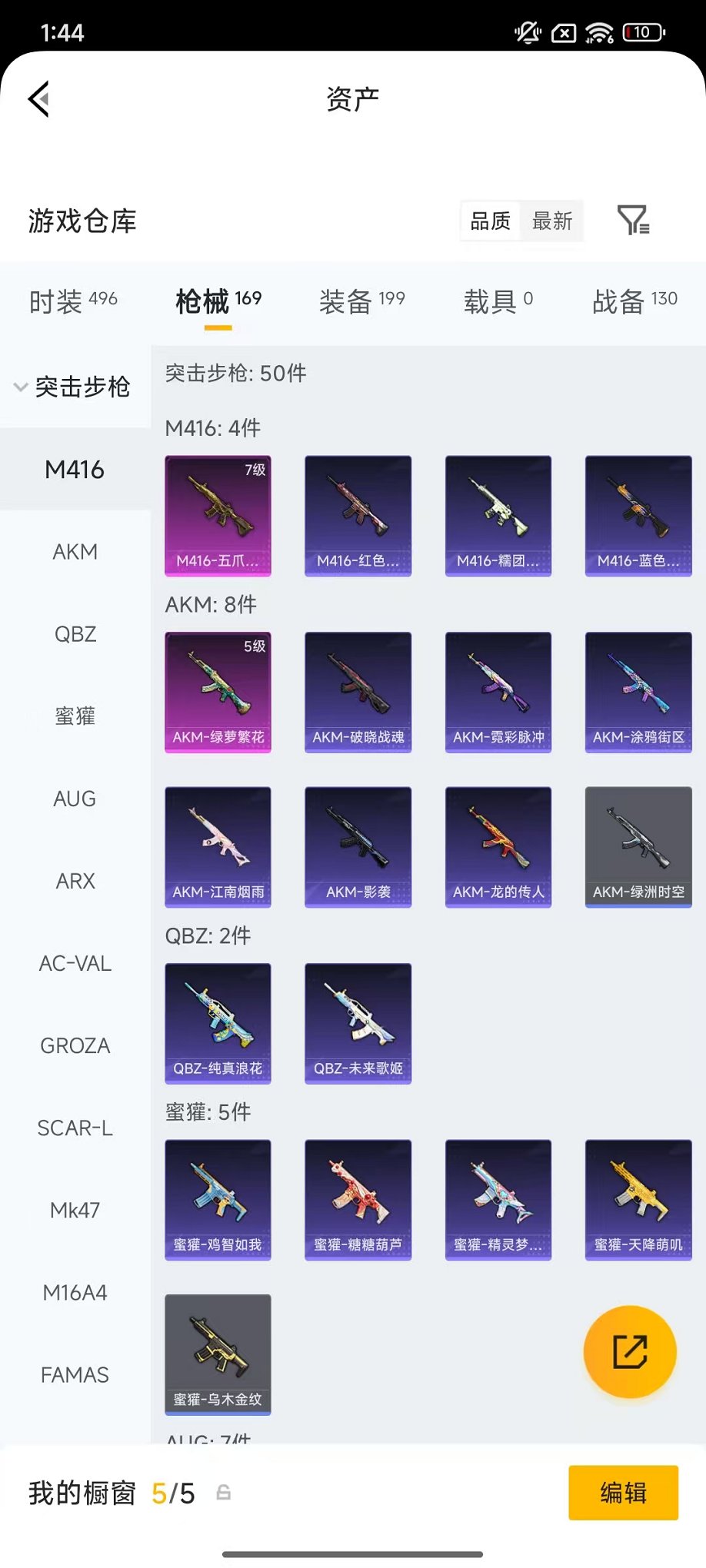The width and height of the screenshot is (706, 1568).
Task: Select SCAR-L in the weapon list
Action: pos(75,1128)
